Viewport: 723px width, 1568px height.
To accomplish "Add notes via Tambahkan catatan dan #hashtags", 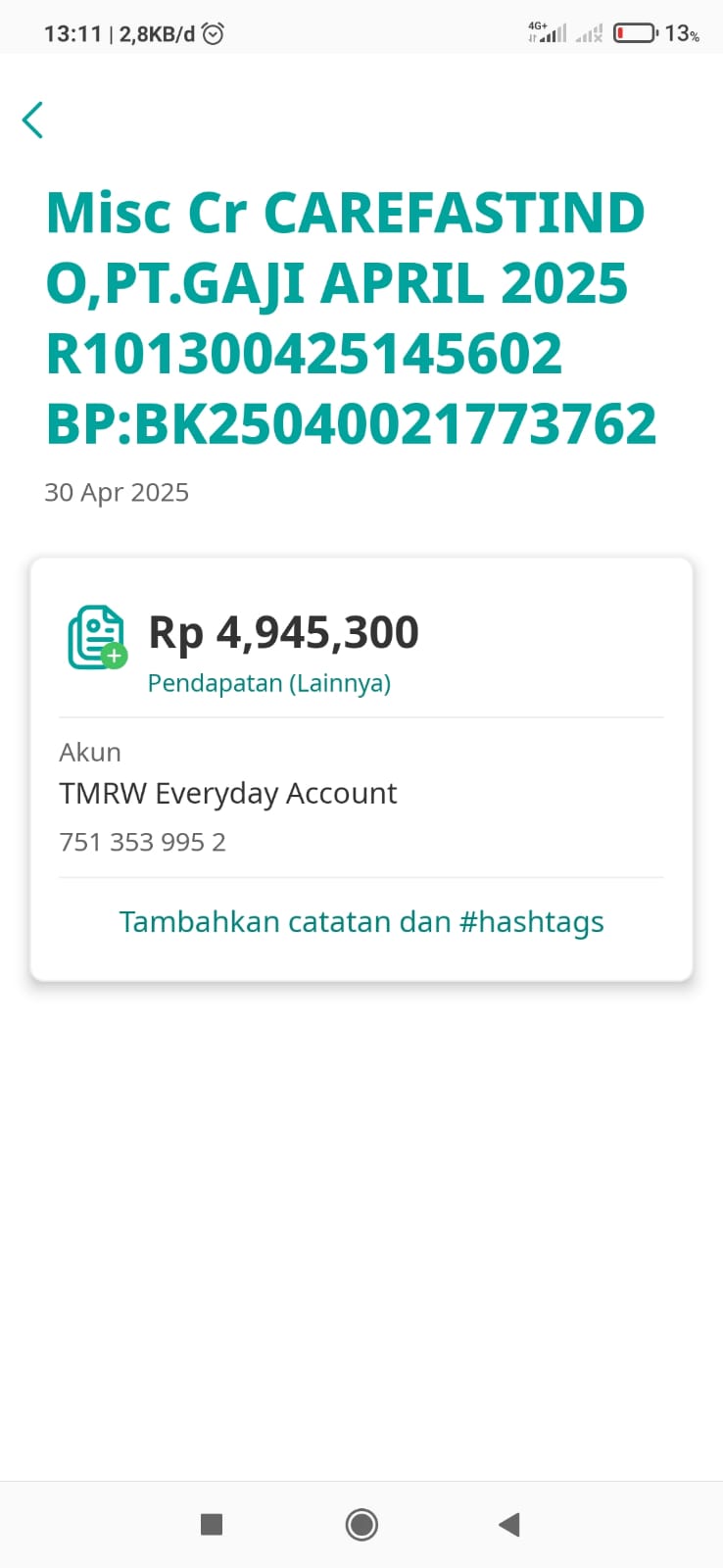I will pos(361,922).
